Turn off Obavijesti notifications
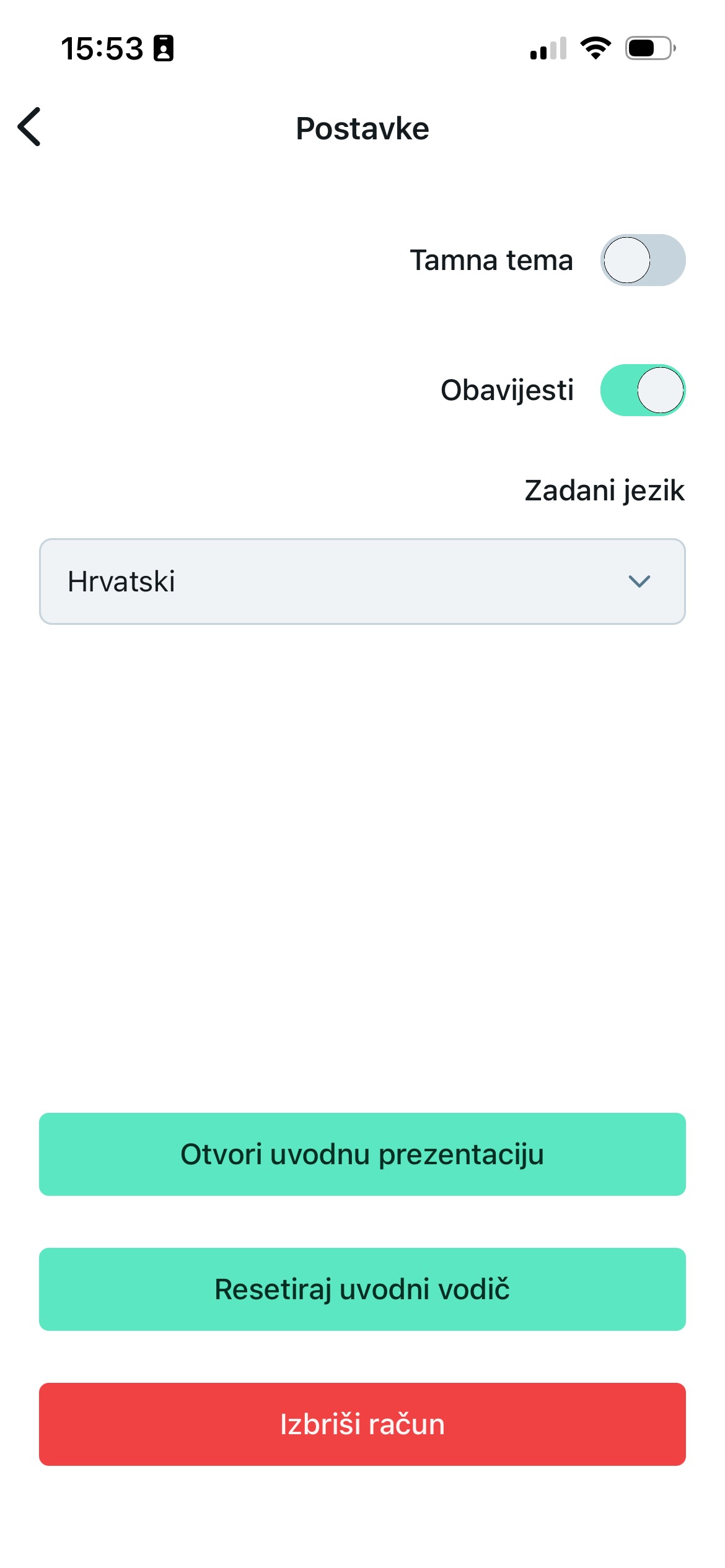This screenshot has width=725, height=1568. pyautogui.click(x=643, y=390)
